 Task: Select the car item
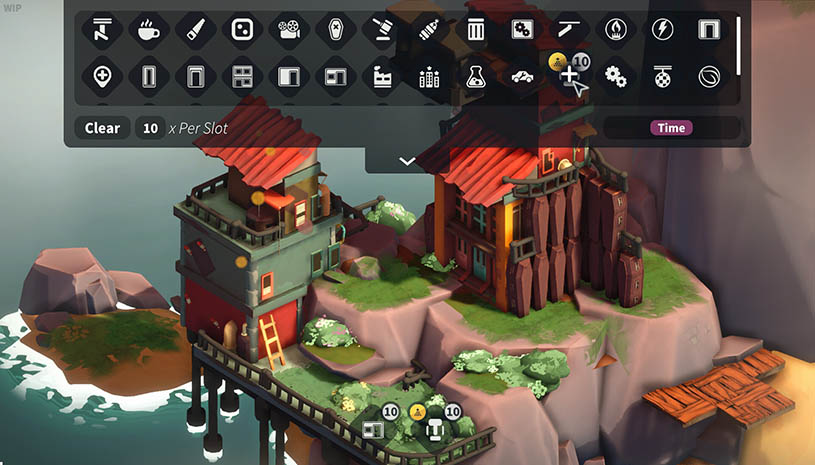[522, 76]
